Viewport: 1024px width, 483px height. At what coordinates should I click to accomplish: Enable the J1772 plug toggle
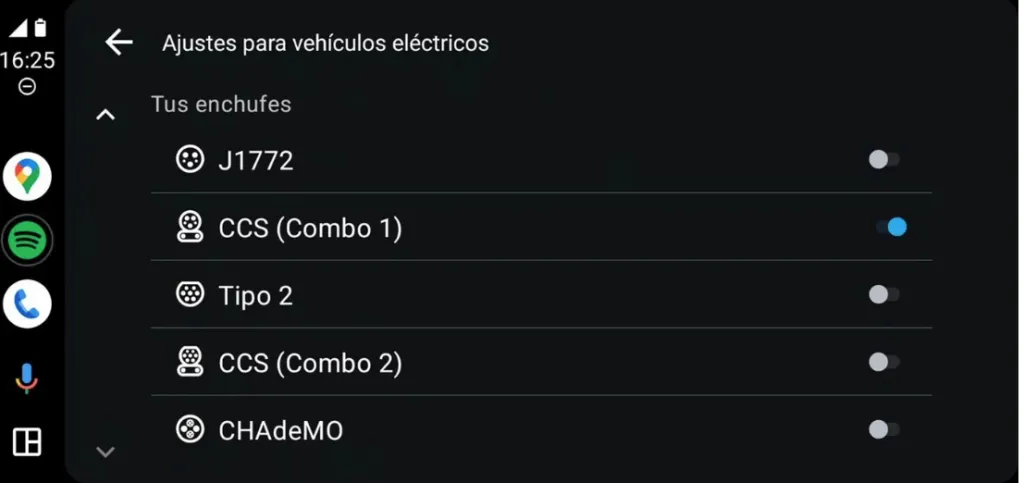pyautogui.click(x=884, y=159)
